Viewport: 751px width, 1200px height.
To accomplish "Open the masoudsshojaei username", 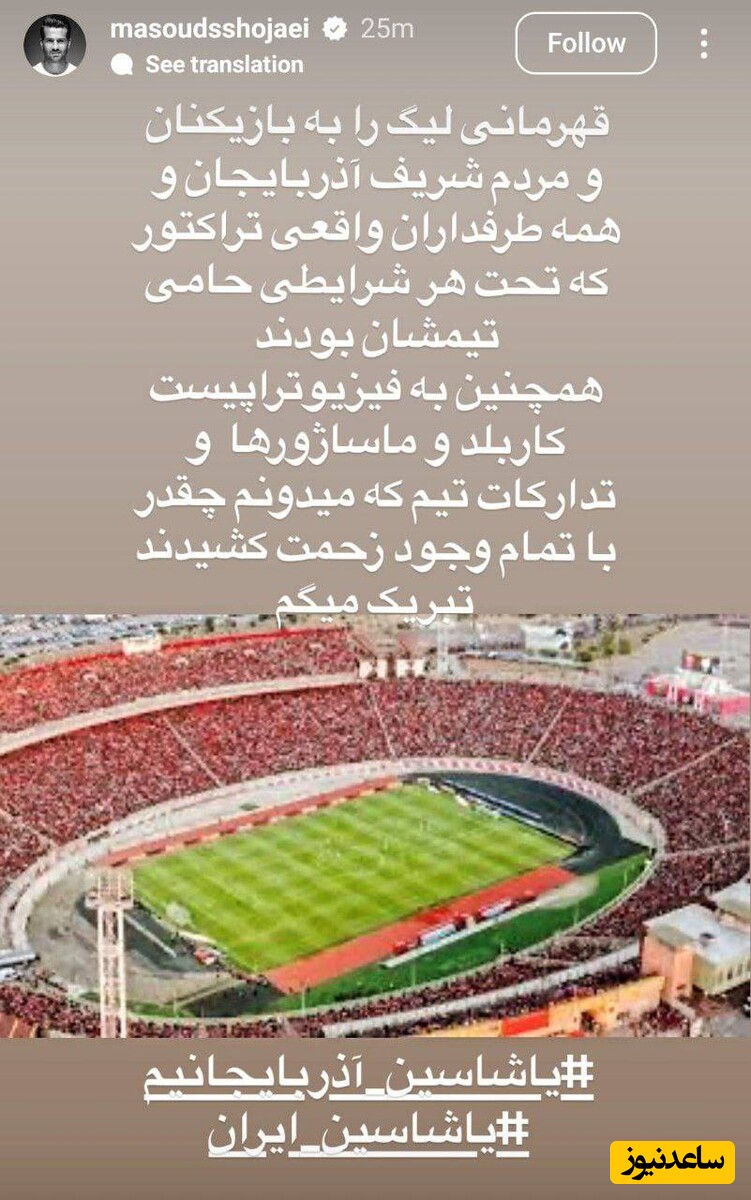I will [x=212, y=28].
